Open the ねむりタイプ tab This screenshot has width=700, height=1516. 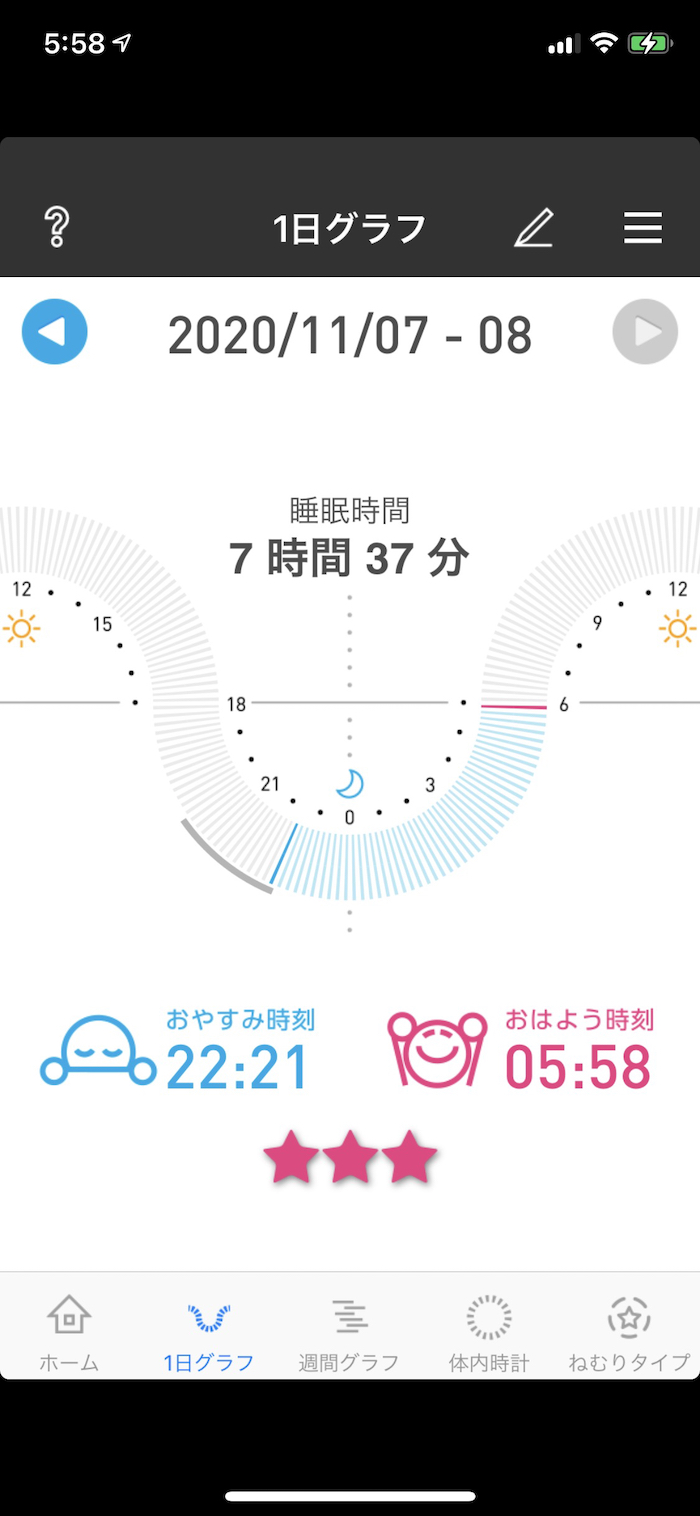click(x=629, y=1332)
